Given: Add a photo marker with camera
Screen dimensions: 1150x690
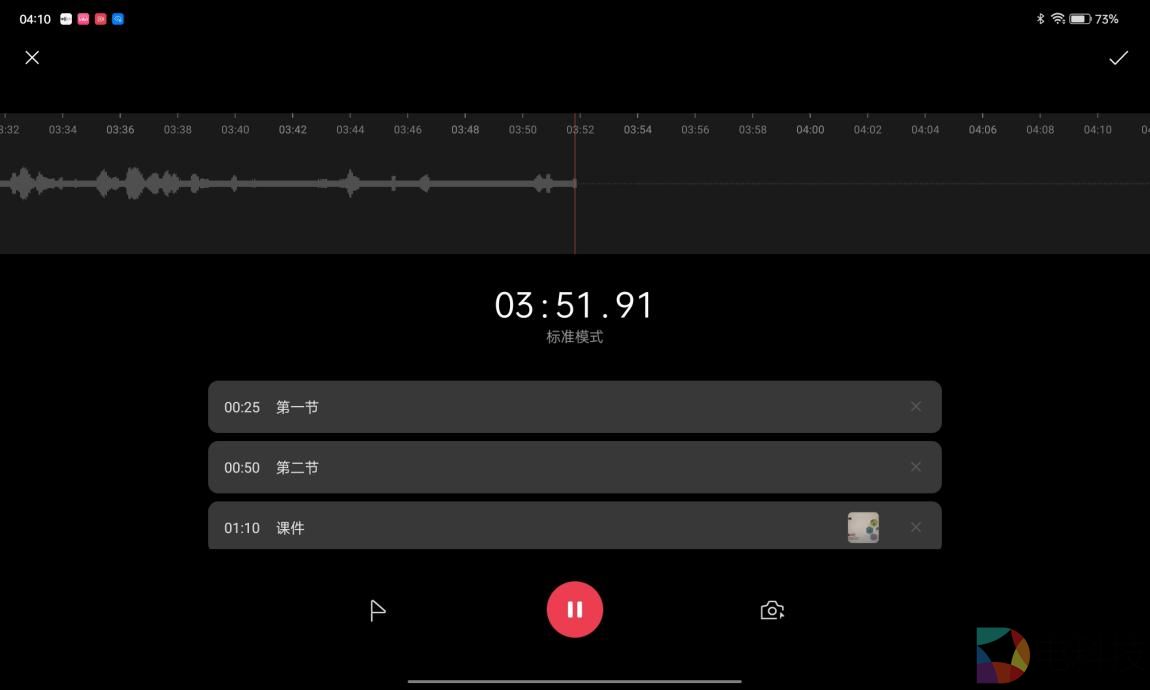Looking at the screenshot, I should pyautogui.click(x=771, y=610).
